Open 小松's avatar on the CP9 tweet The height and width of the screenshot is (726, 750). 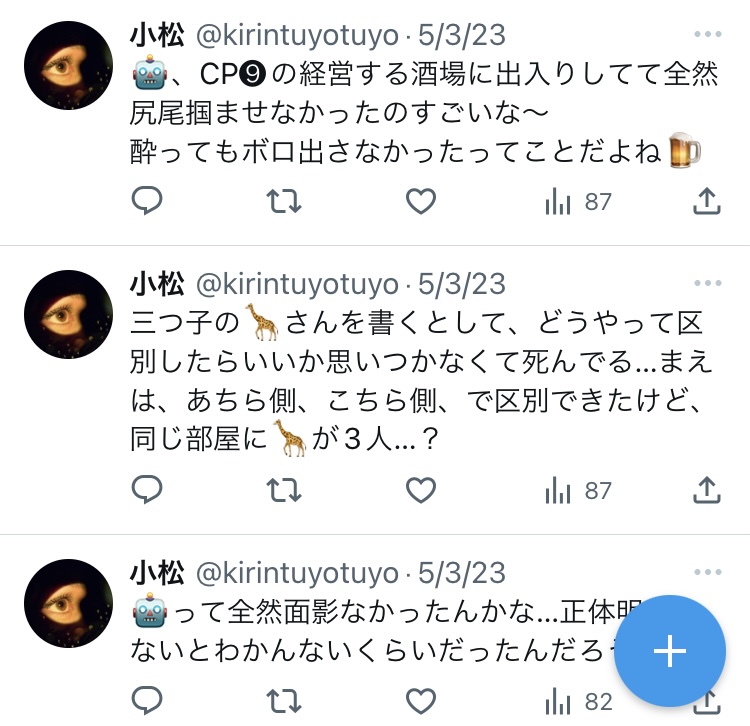(68, 66)
